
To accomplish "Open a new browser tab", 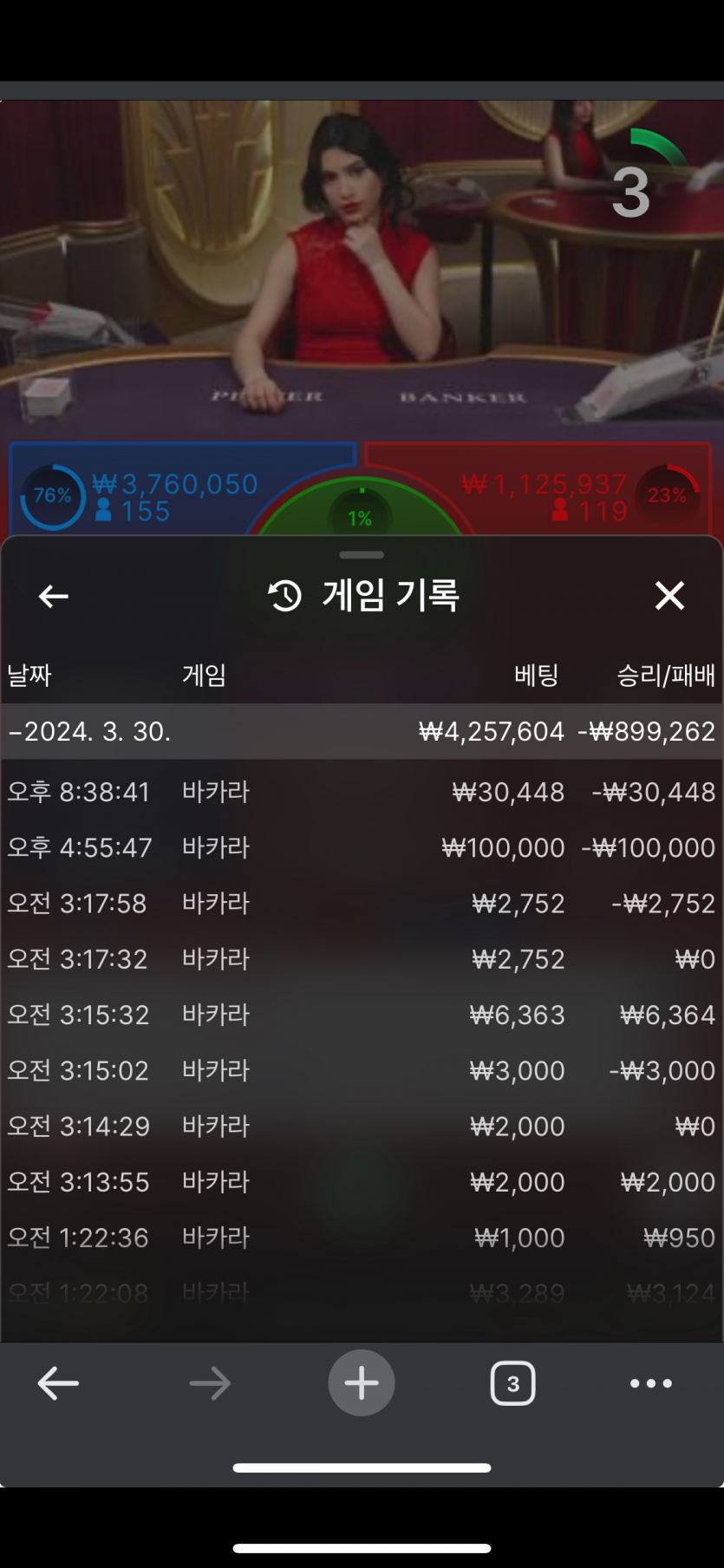I will (x=362, y=1383).
